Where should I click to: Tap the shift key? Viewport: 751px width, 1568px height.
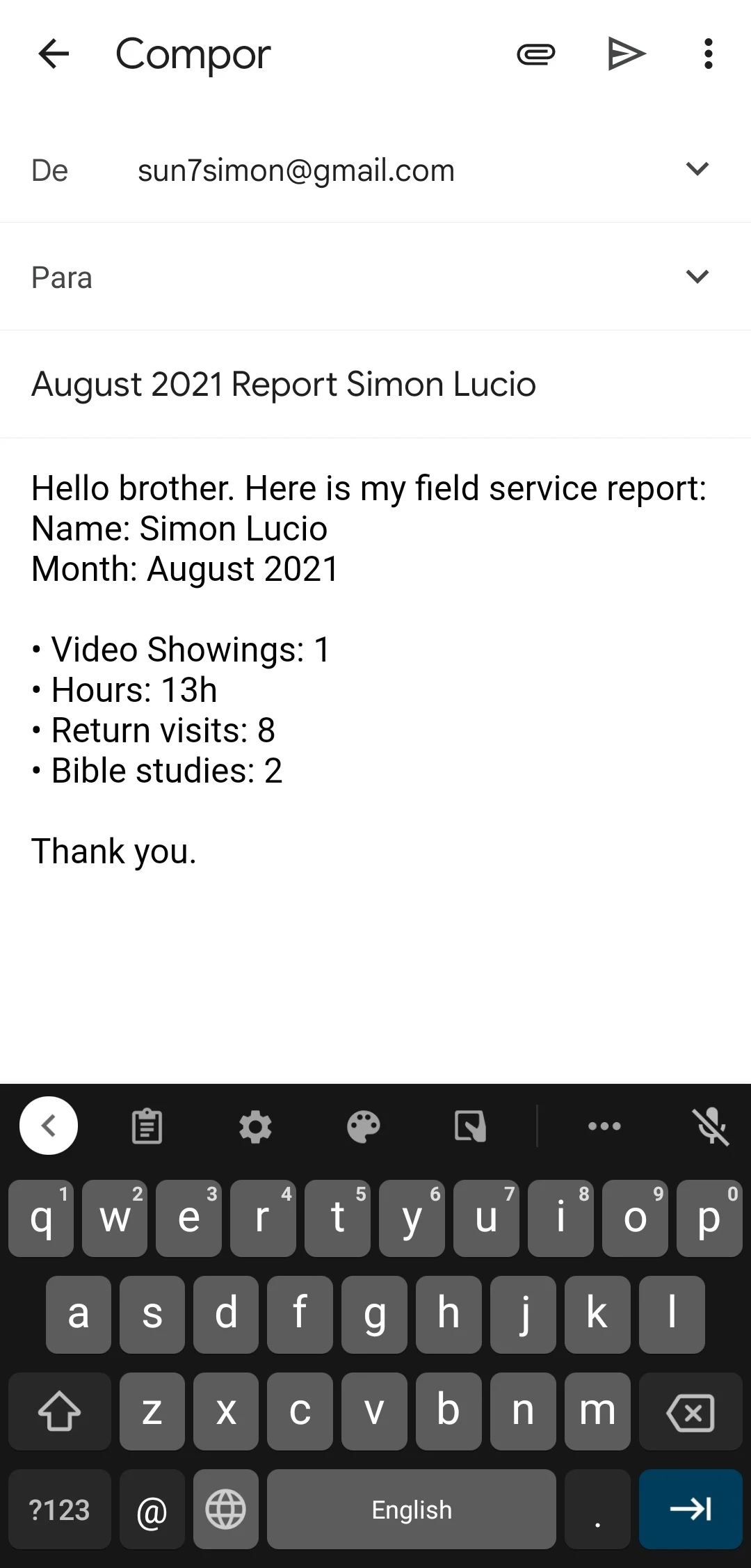60,1411
